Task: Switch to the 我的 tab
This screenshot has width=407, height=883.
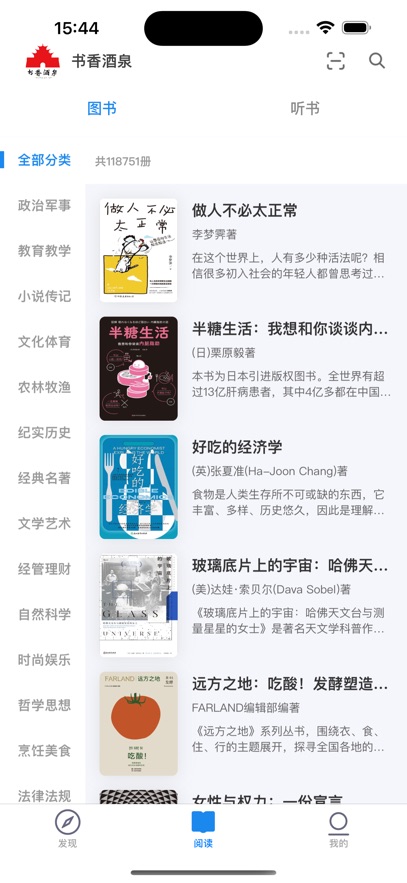Action: point(338,829)
